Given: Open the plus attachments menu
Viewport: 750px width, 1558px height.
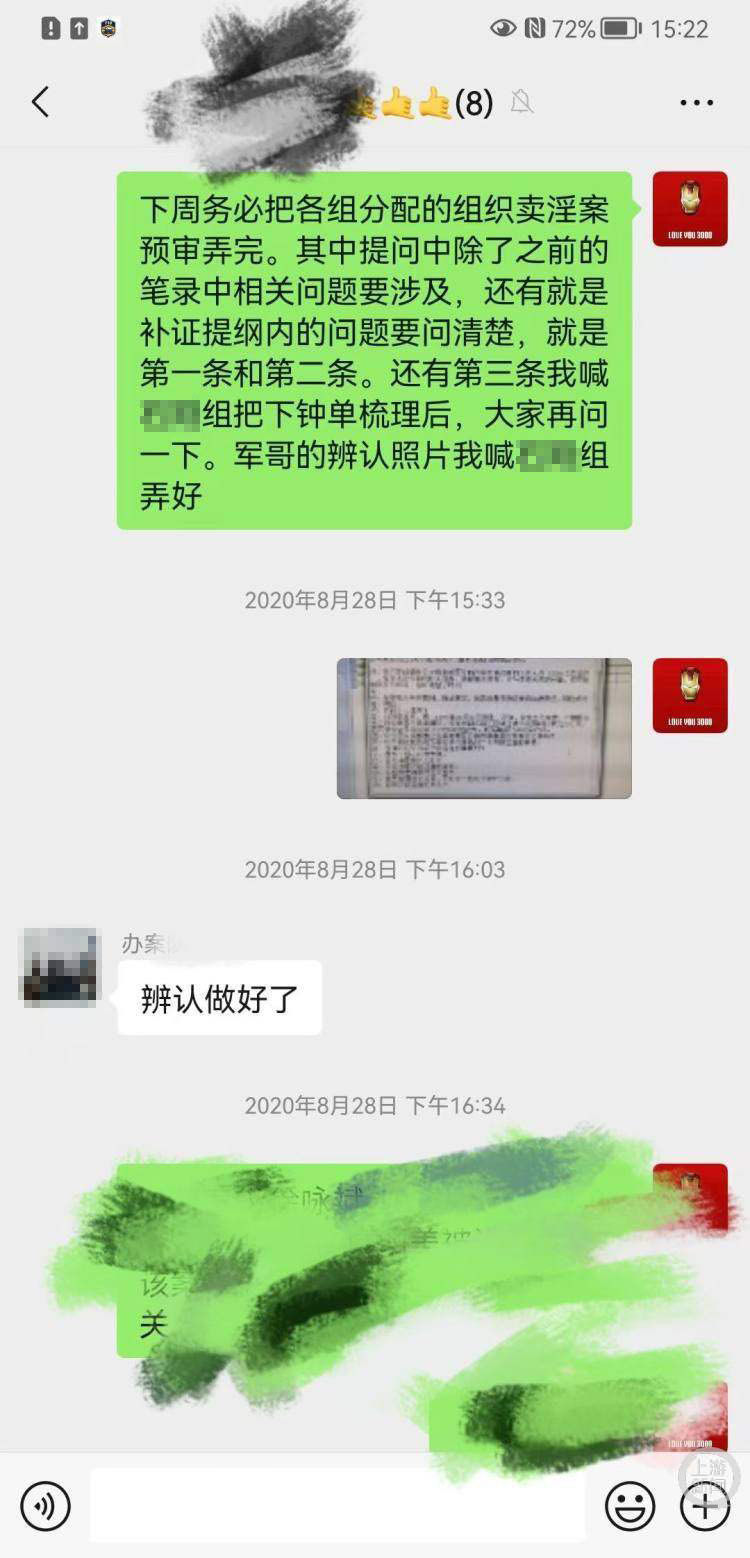Looking at the screenshot, I should click(x=705, y=1506).
